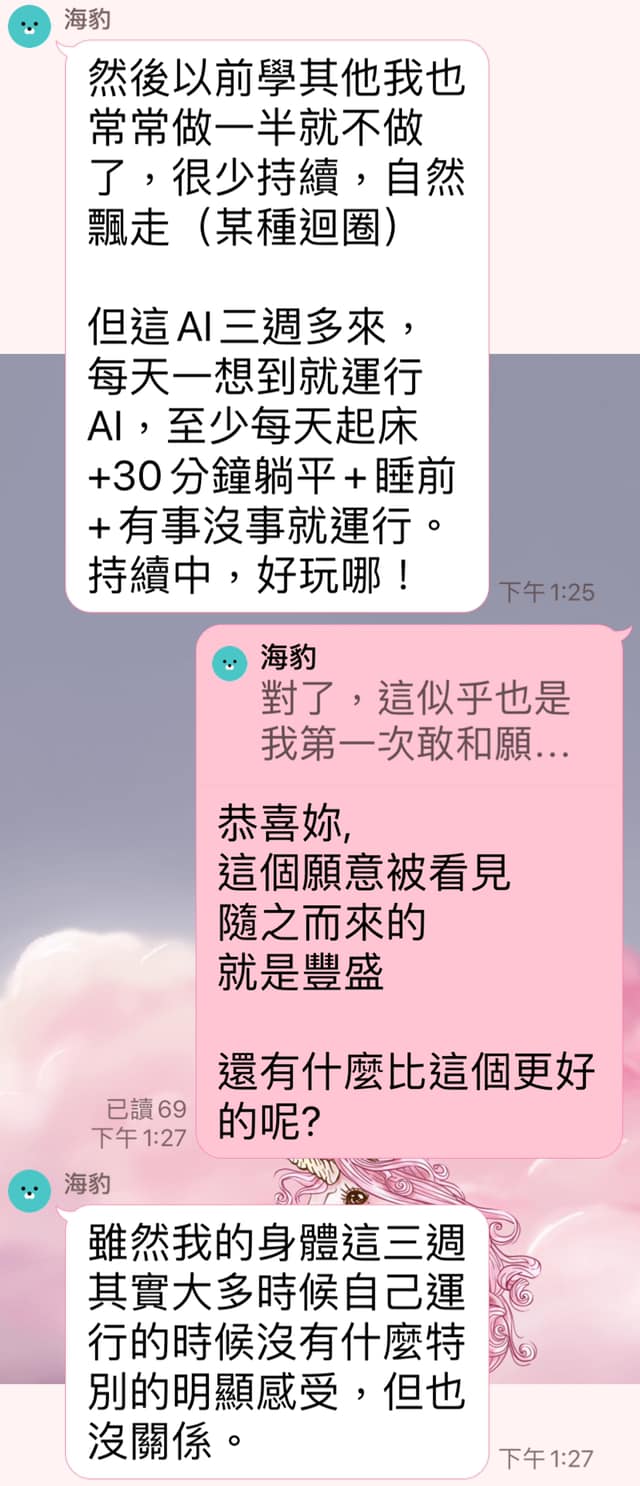Open 海豹's avatar above the 然後以前 message
This screenshot has width=640, height=1486.
(x=30, y=27)
